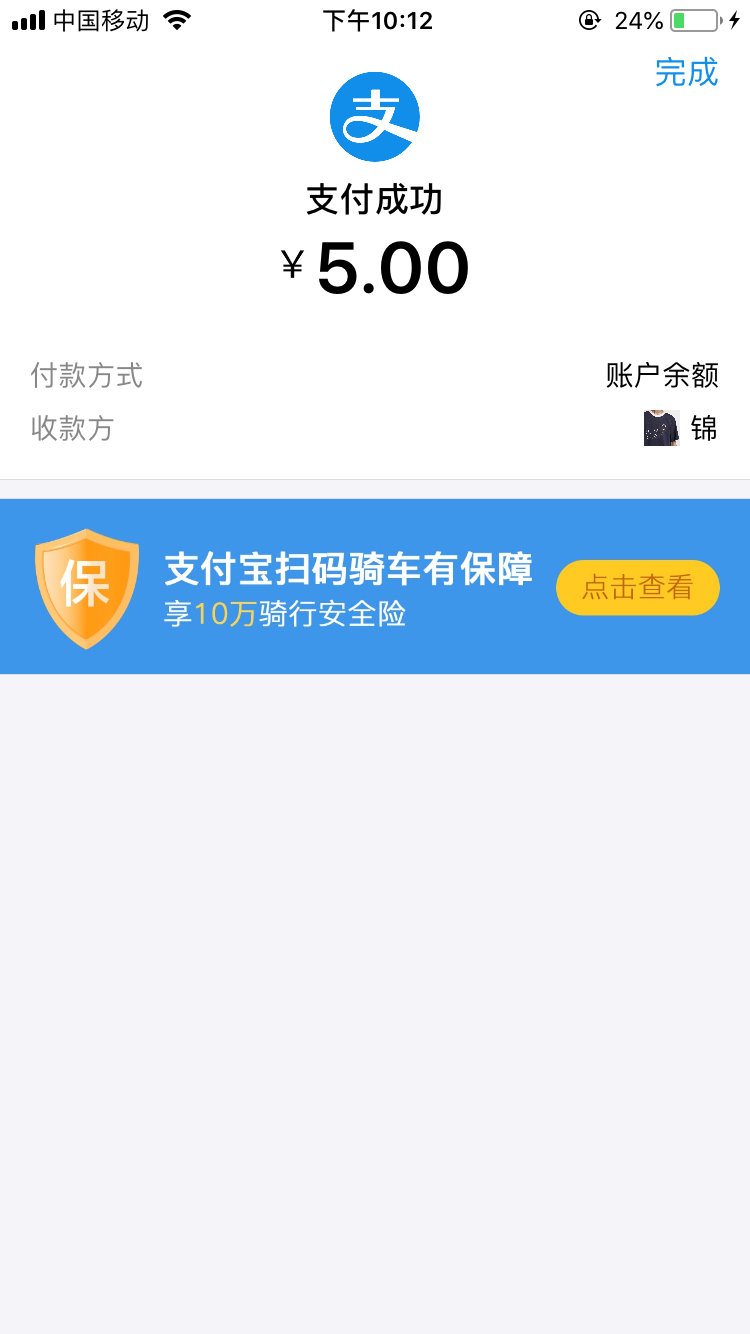Tap 完成 to finish the payment screen

pyautogui.click(x=686, y=73)
